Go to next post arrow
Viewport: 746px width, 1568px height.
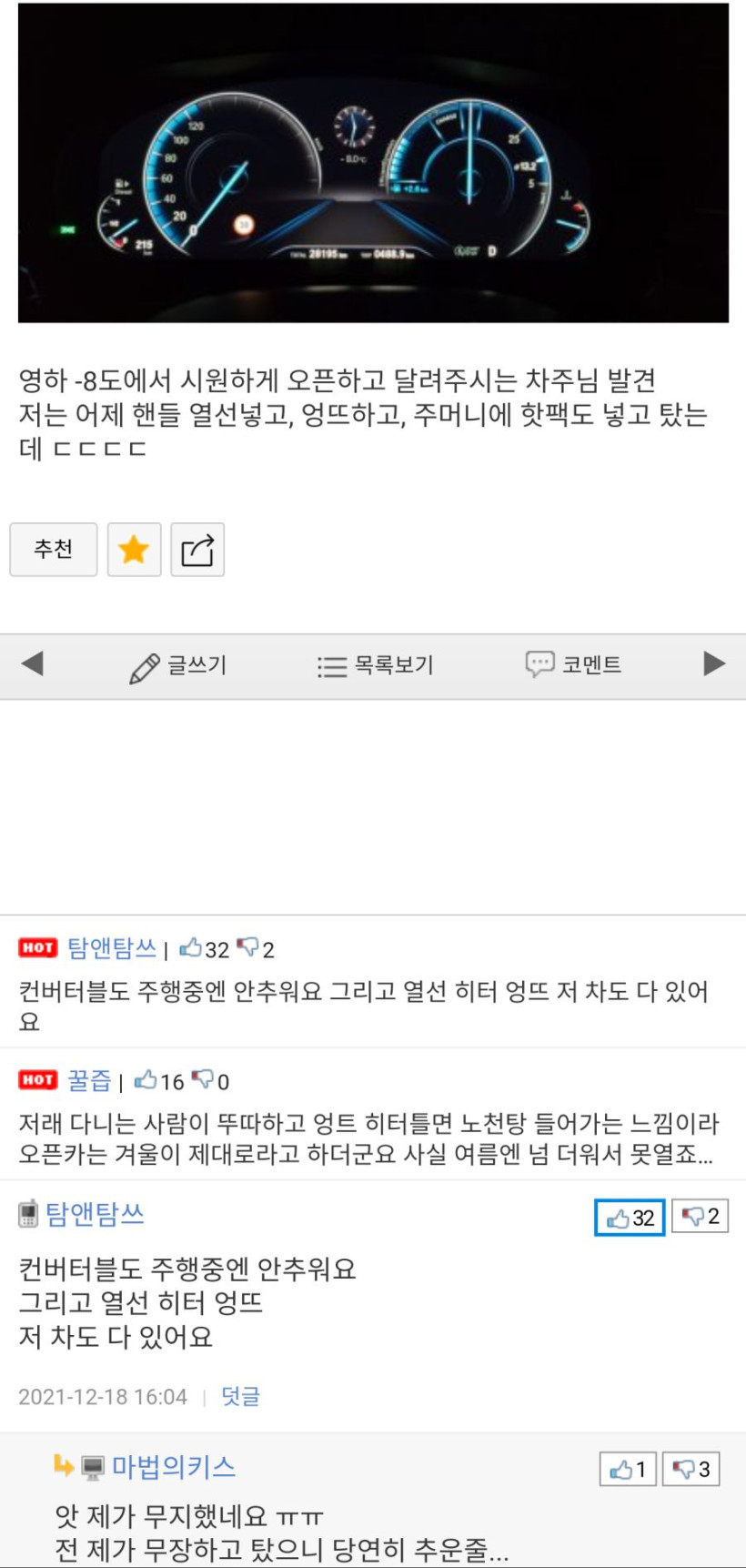tap(714, 664)
